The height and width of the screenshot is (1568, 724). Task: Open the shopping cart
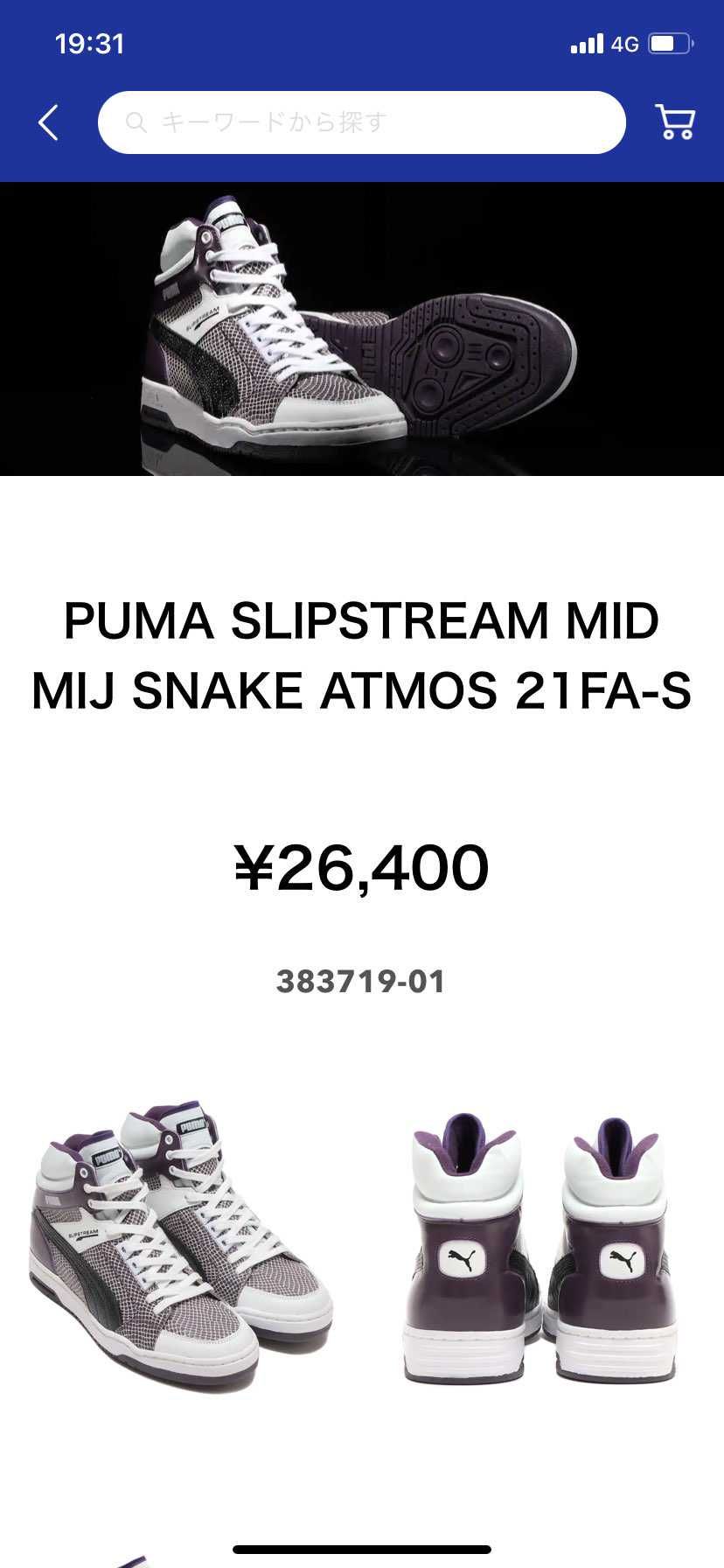tap(675, 122)
